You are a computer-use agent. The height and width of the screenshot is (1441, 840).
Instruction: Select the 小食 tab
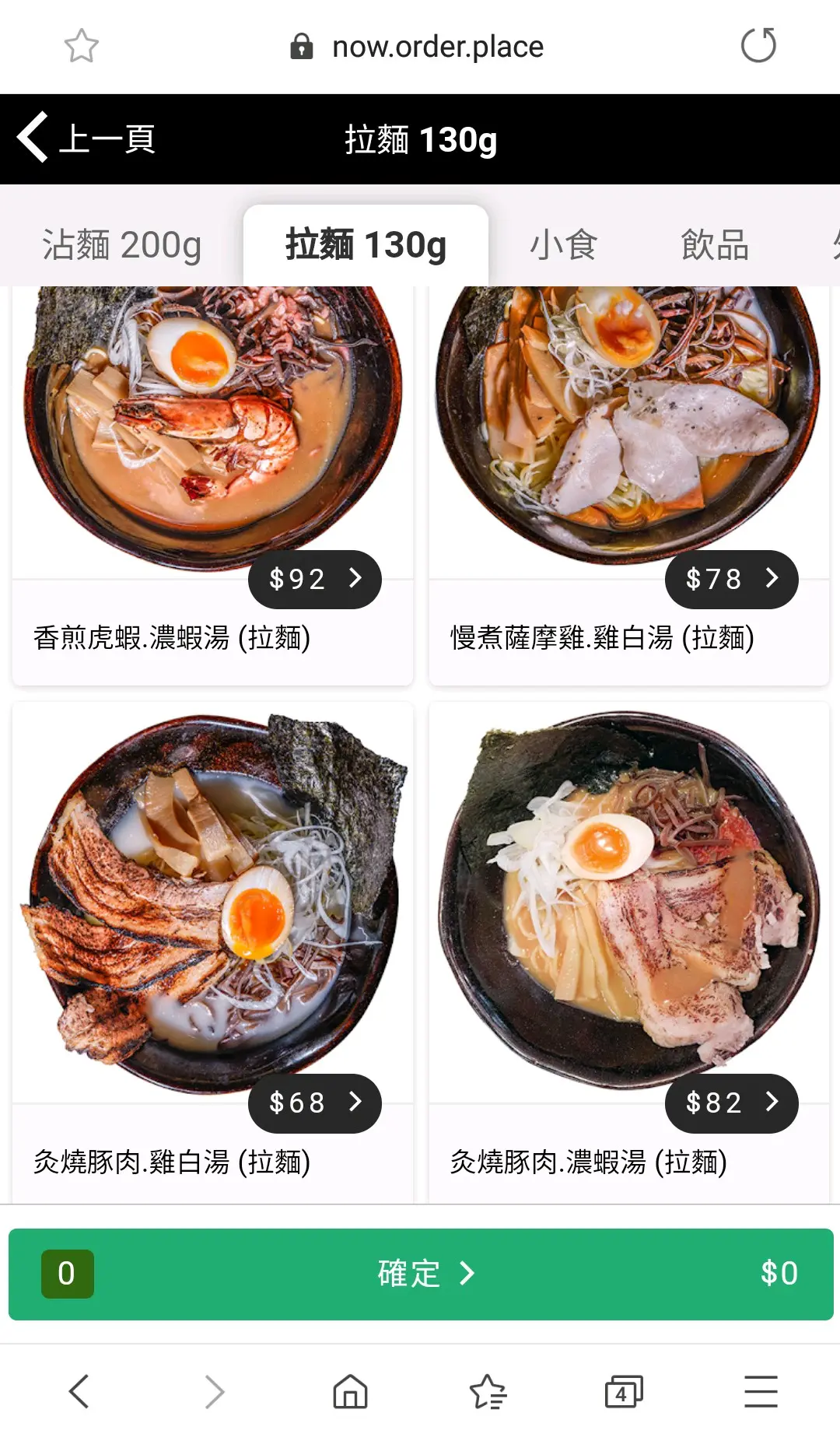pos(563,245)
